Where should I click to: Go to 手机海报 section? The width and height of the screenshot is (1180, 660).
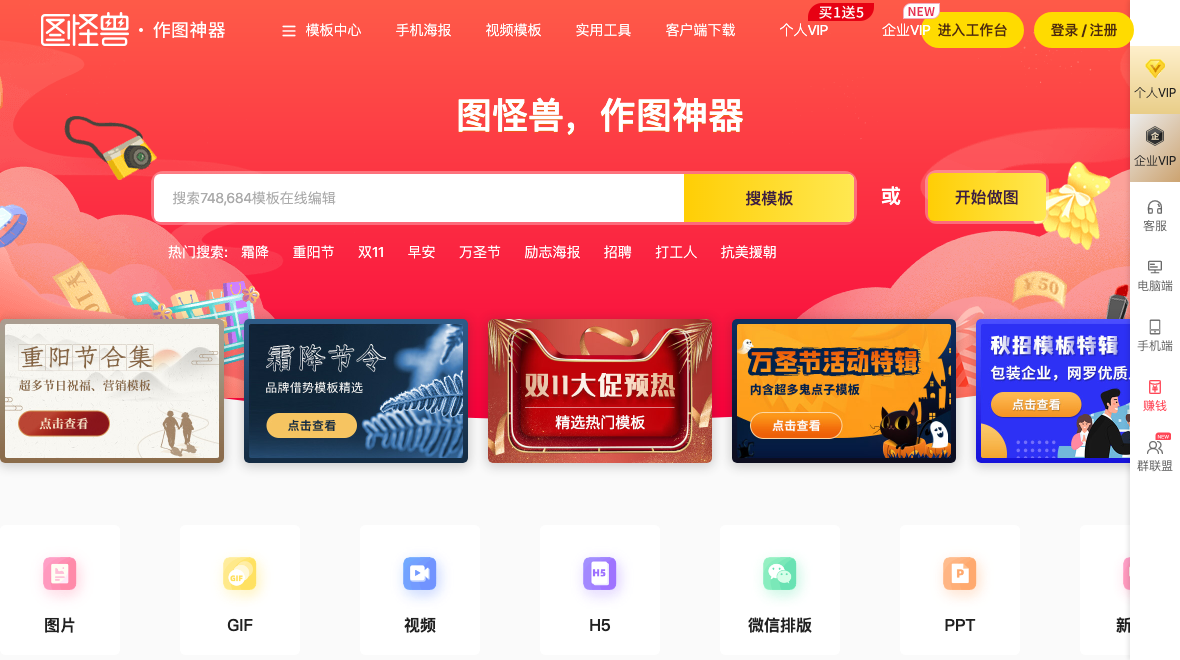423,30
